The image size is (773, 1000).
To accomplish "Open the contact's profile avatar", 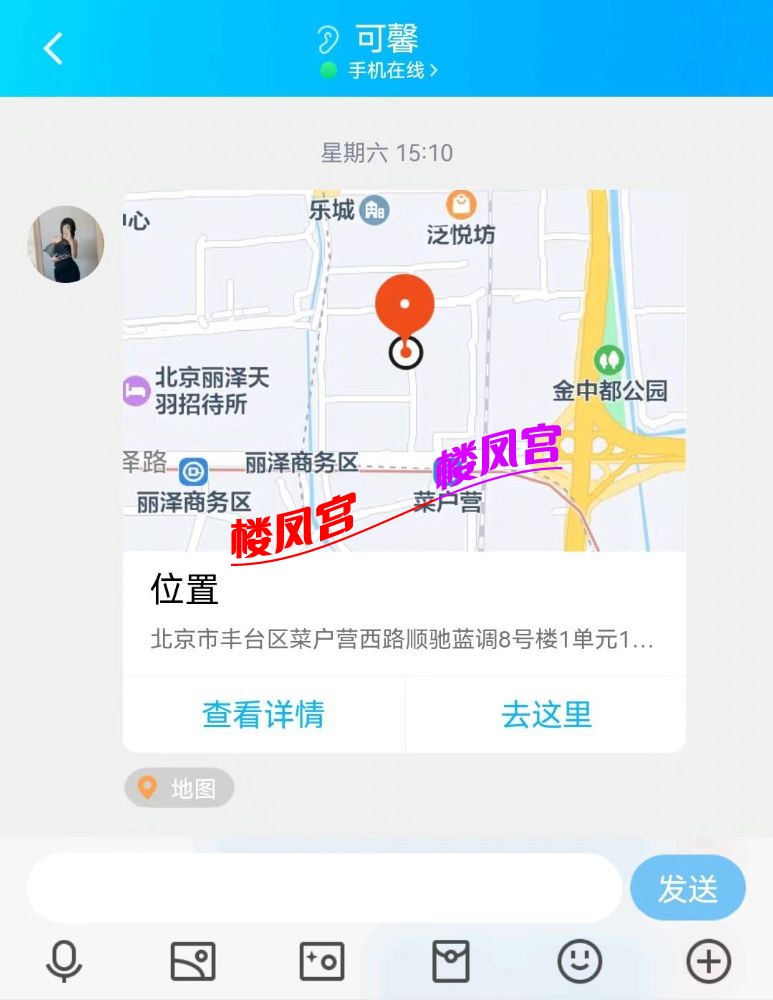I will point(66,244).
